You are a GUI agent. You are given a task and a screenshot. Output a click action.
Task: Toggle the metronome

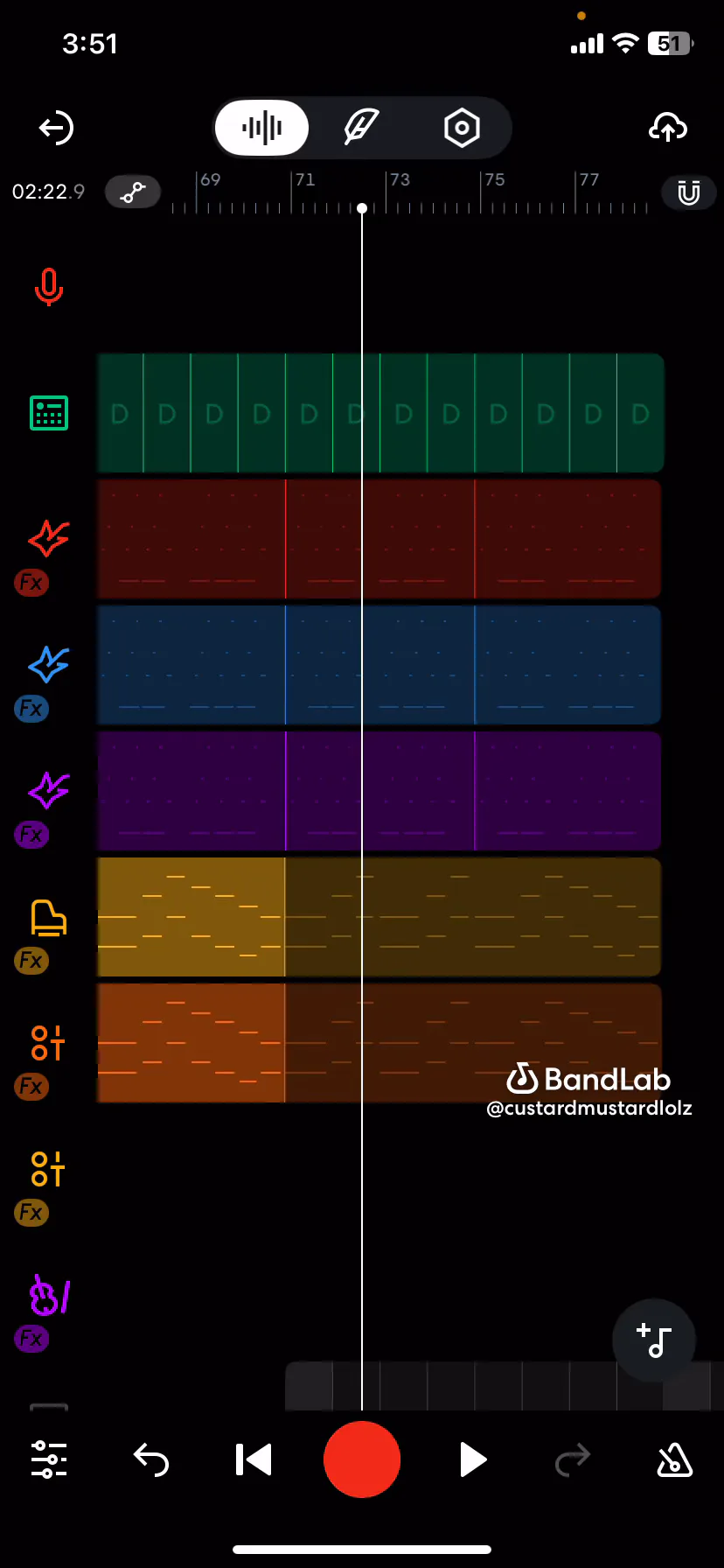coord(674,1459)
